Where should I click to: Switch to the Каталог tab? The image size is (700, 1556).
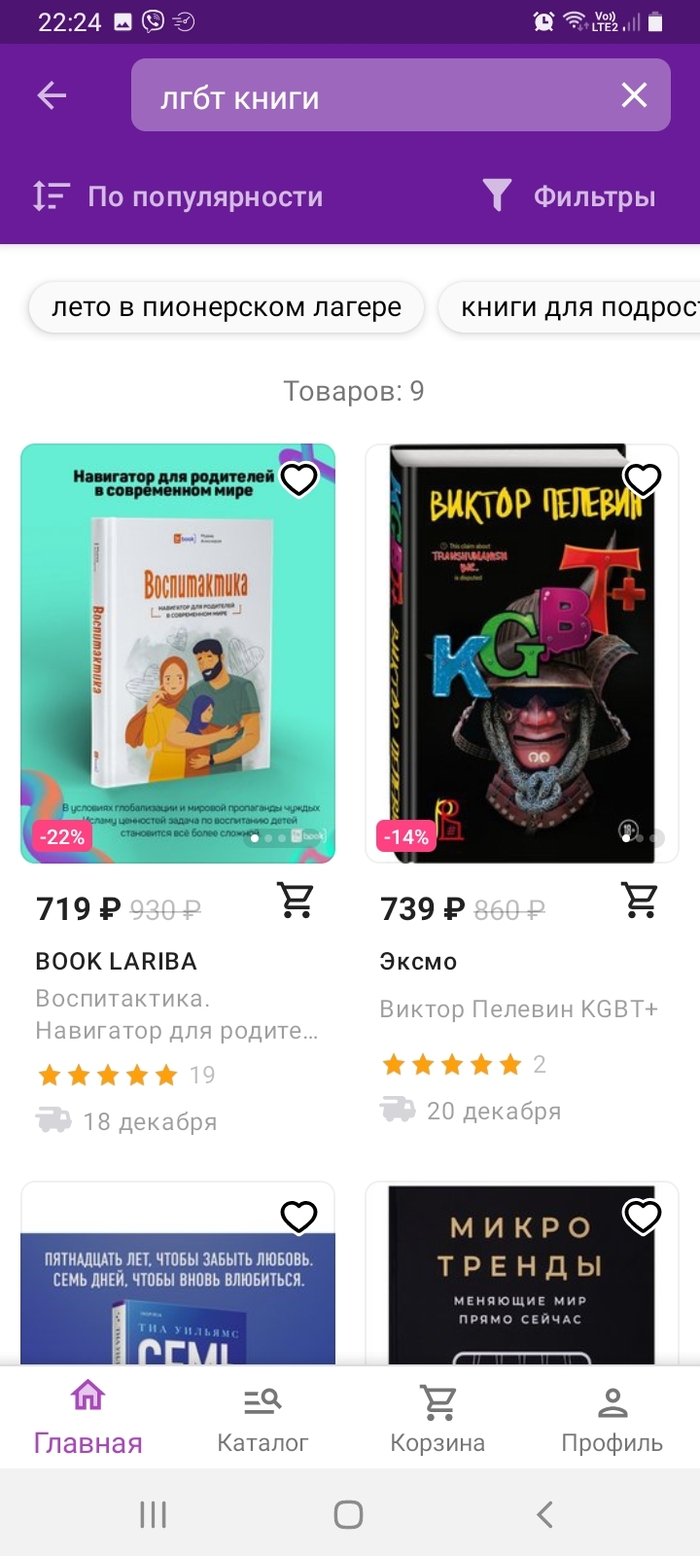pyautogui.click(x=263, y=1417)
